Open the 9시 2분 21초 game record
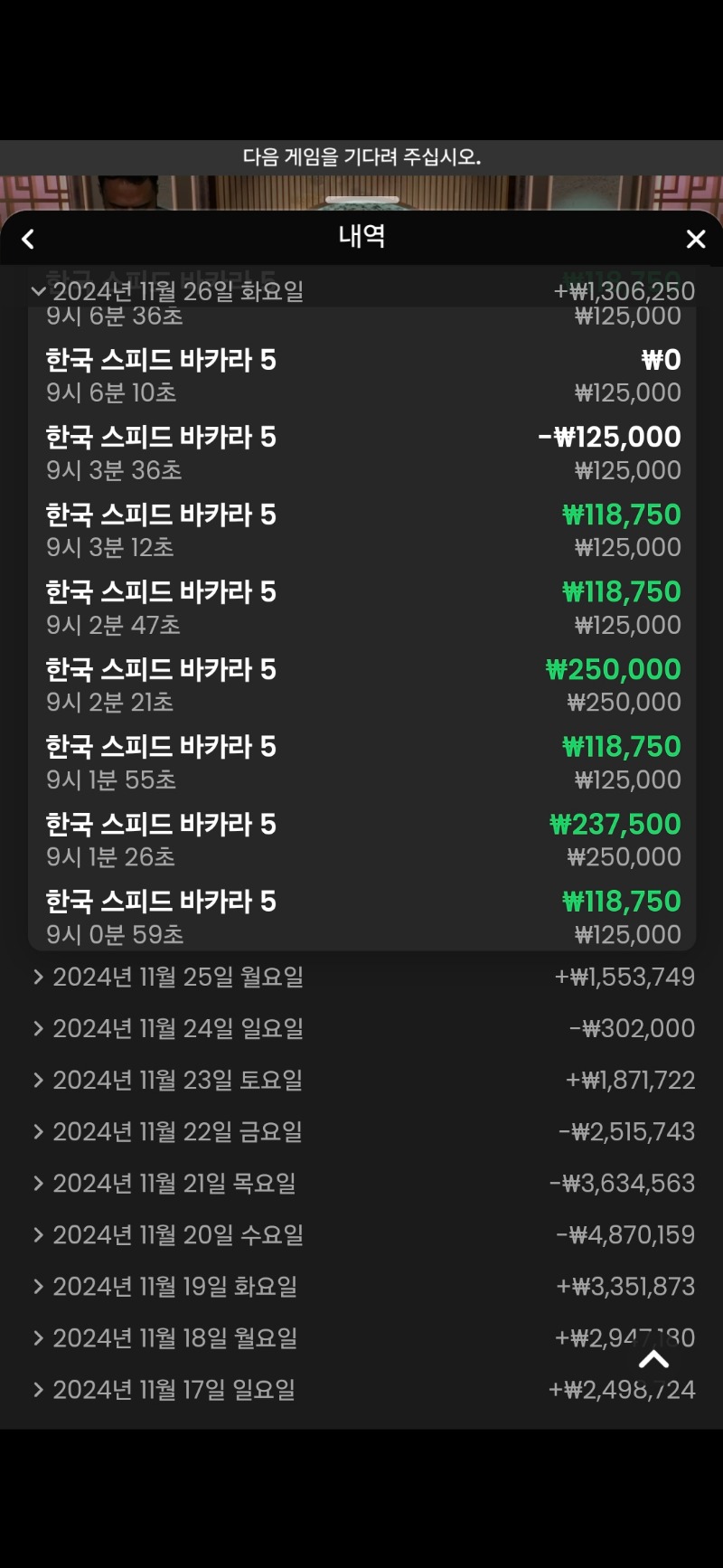 361,685
